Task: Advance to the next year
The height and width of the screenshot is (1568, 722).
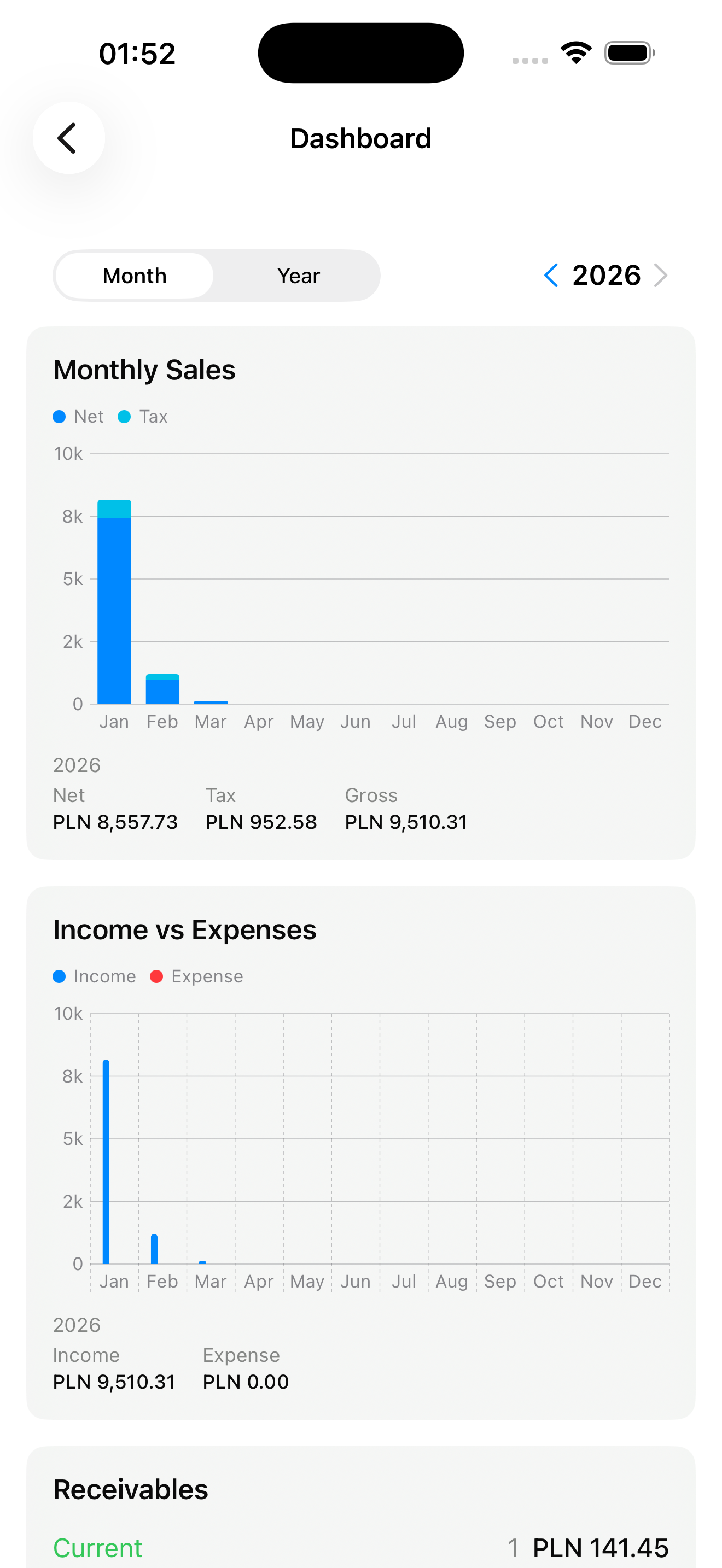Action: pyautogui.click(x=661, y=275)
